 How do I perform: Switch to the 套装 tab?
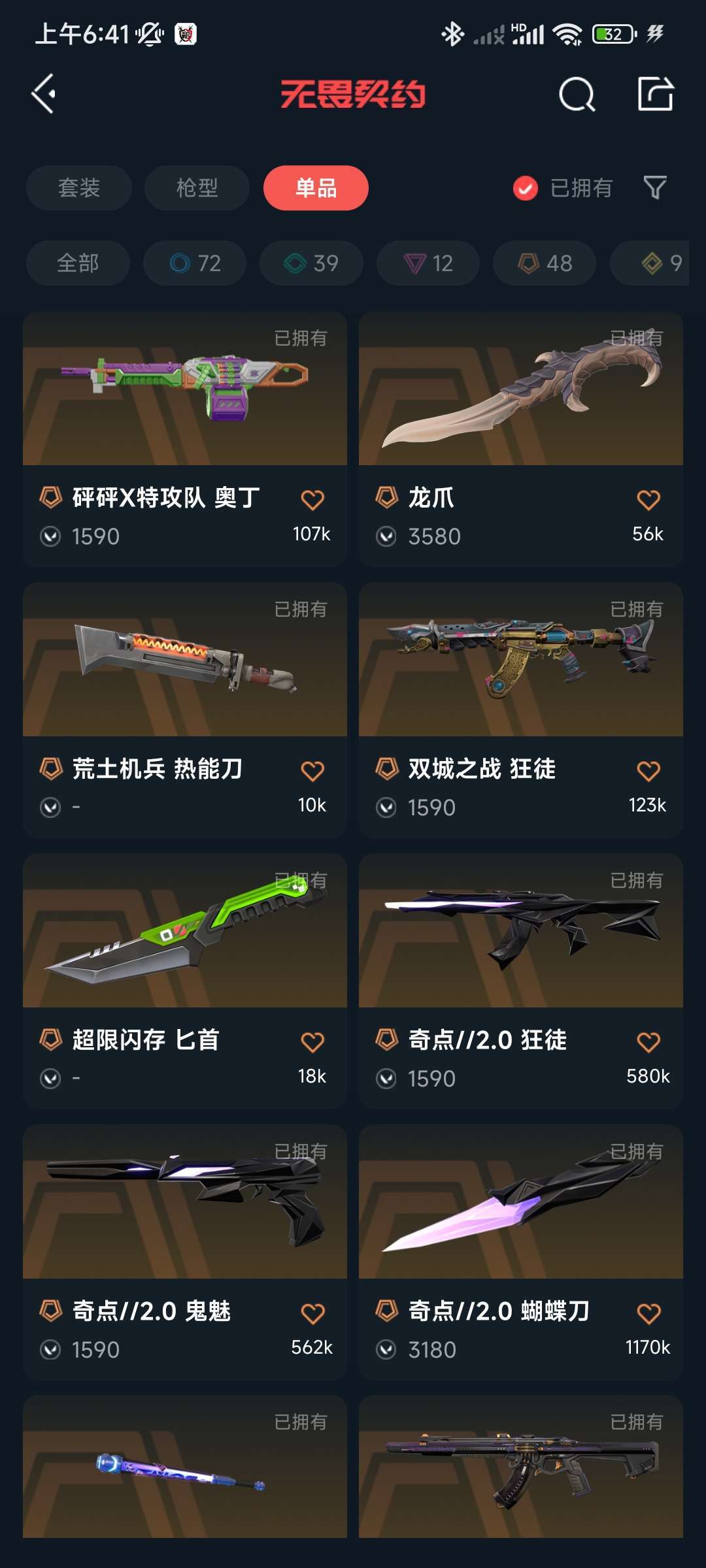point(78,188)
